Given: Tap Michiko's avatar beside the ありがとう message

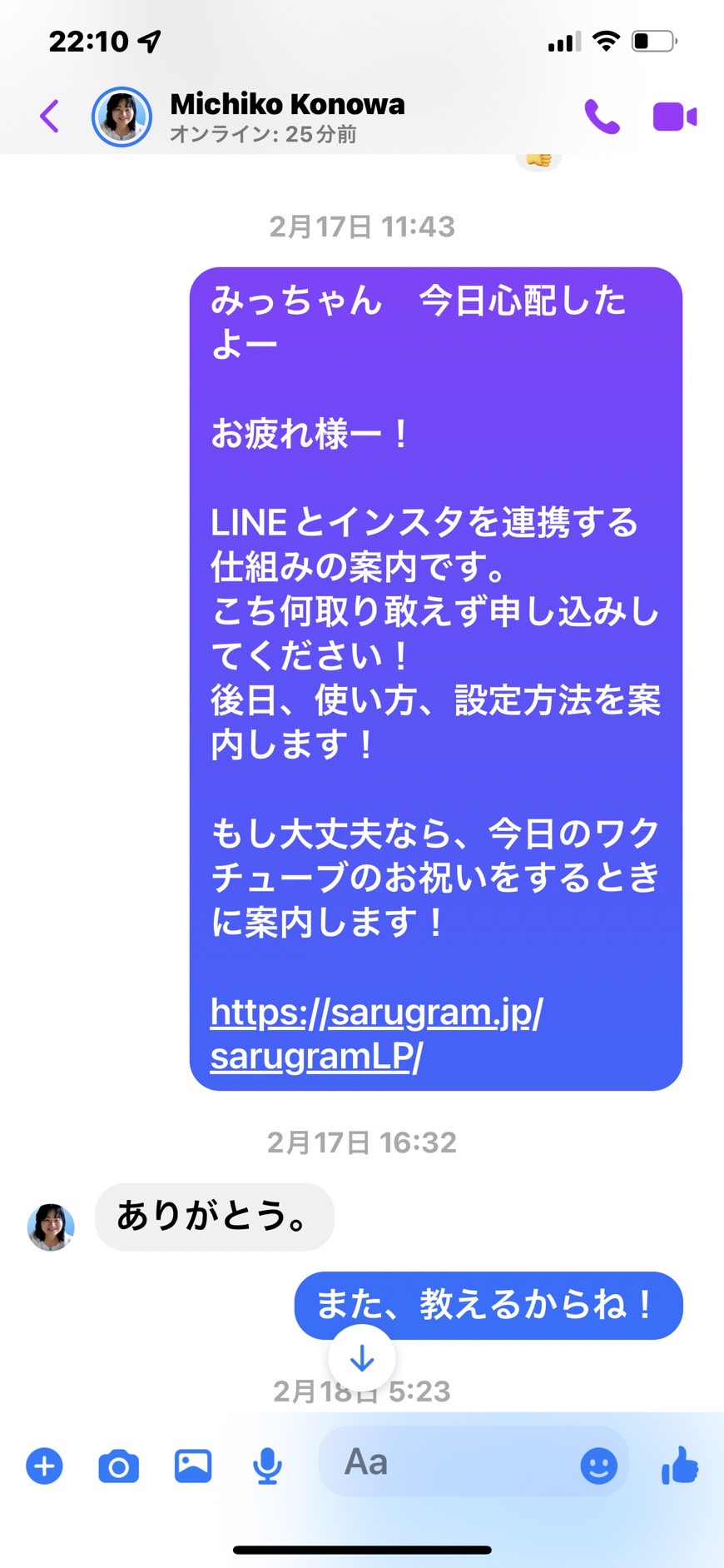Looking at the screenshot, I should click(x=51, y=1227).
